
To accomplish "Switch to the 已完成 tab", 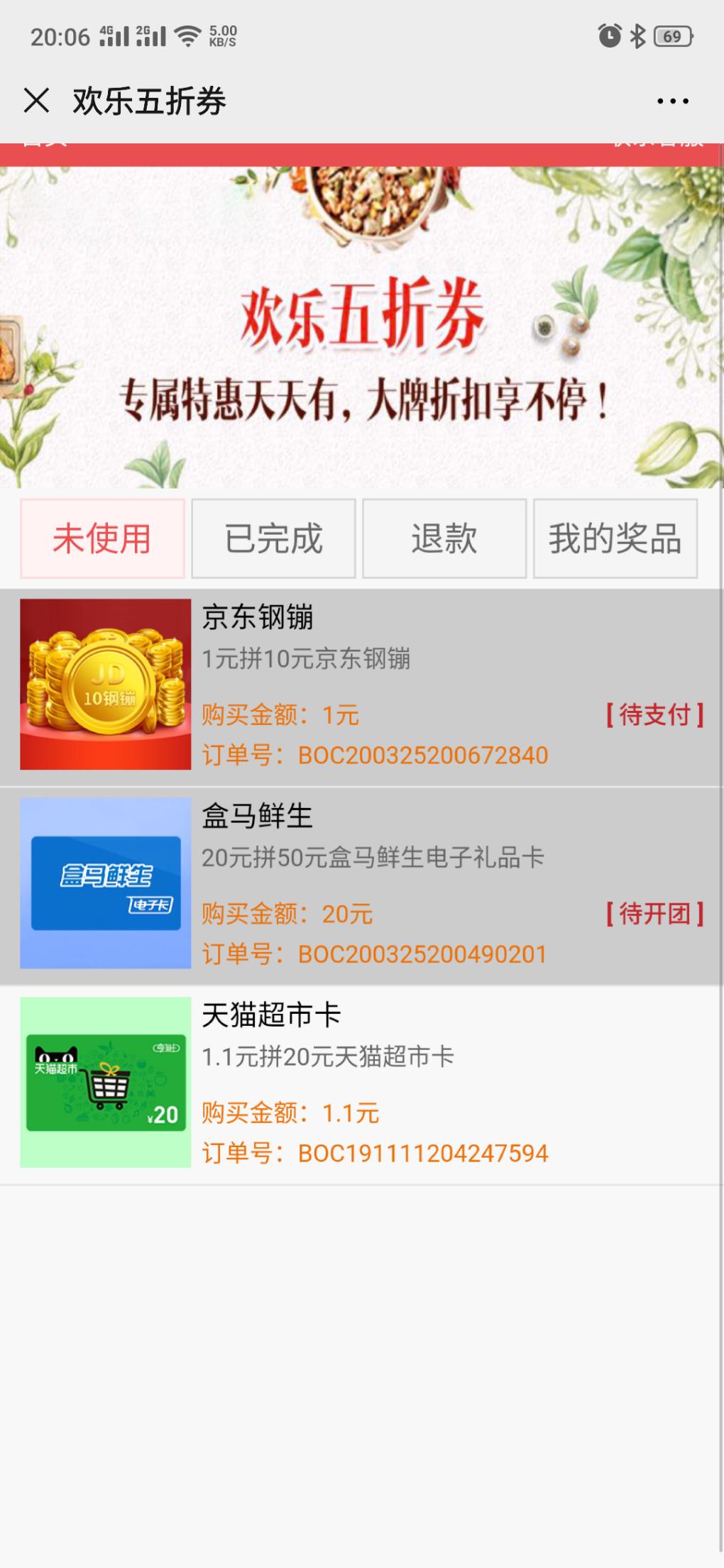I will point(273,539).
